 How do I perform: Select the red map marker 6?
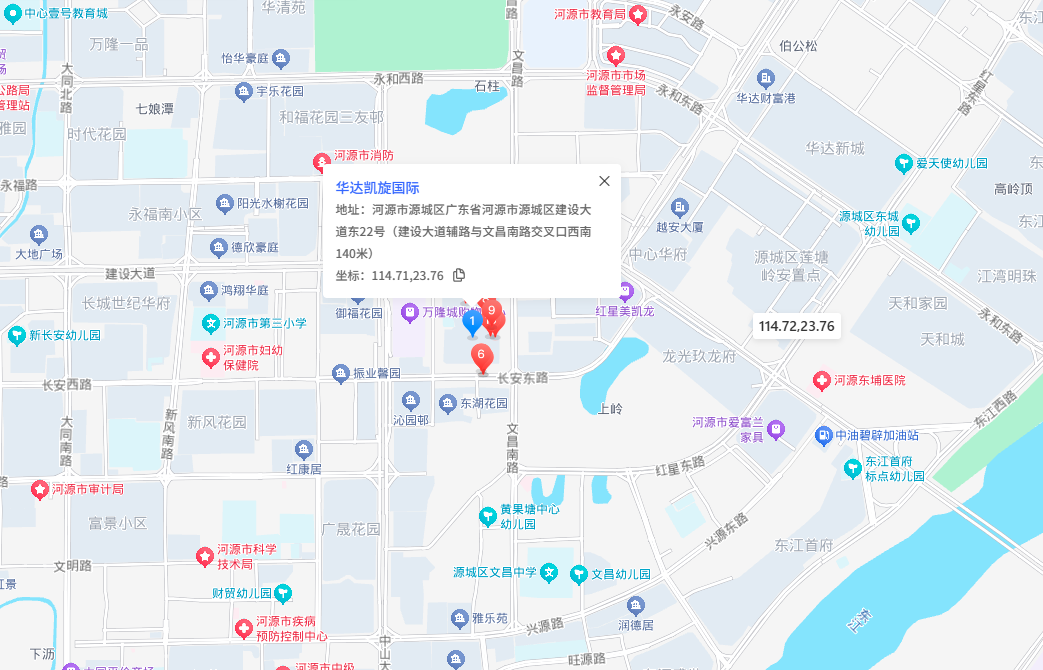(x=482, y=355)
